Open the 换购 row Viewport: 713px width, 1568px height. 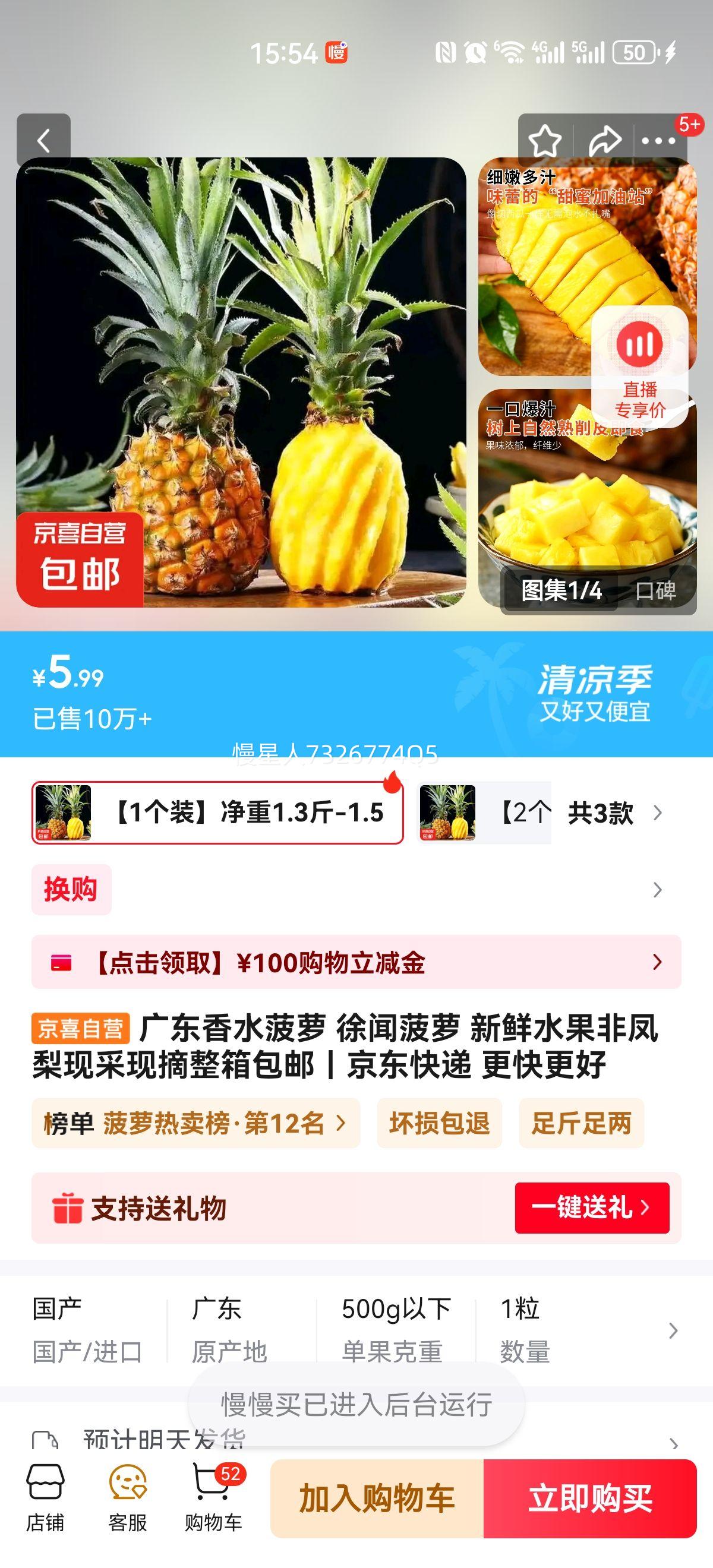click(356, 890)
